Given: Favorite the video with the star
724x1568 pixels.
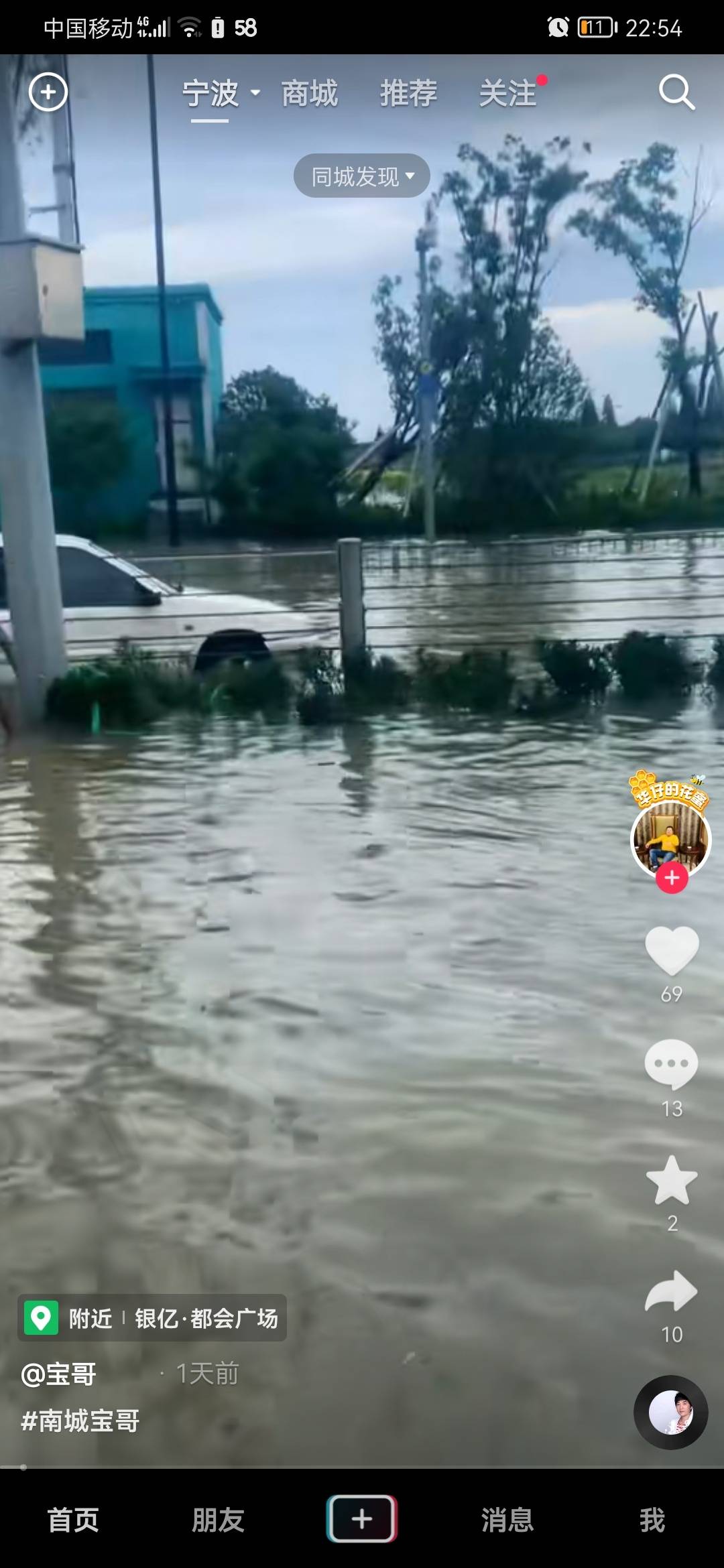Looking at the screenshot, I should [672, 1181].
